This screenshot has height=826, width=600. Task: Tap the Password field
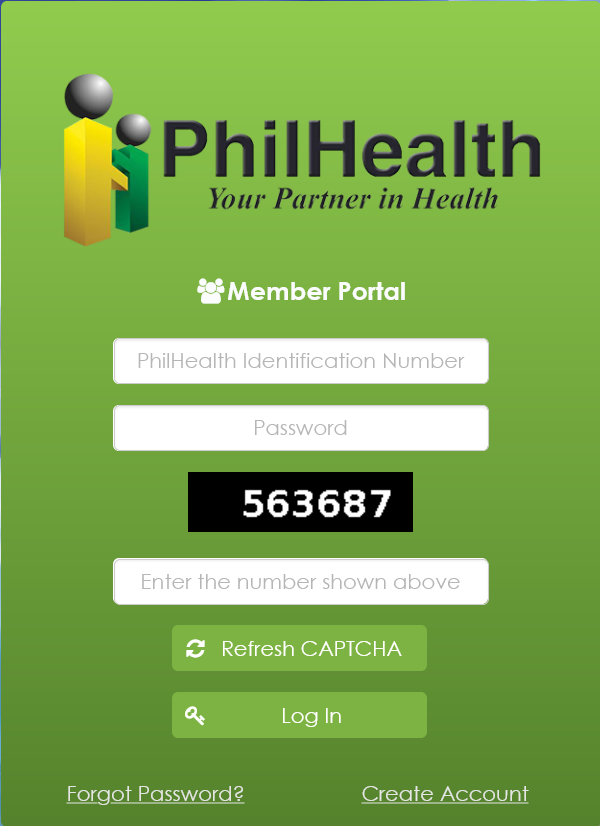(x=300, y=428)
